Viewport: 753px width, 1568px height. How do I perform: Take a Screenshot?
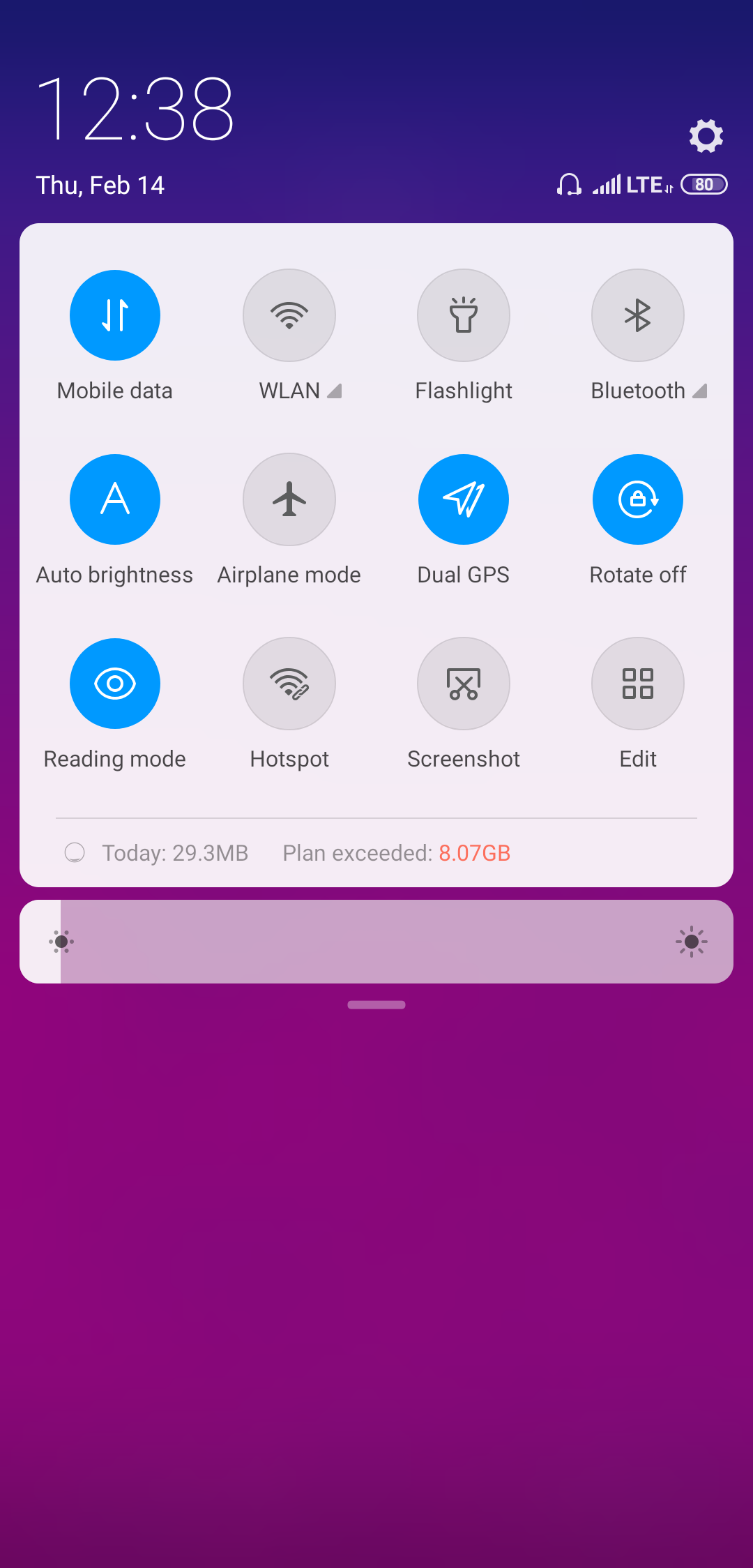[464, 684]
